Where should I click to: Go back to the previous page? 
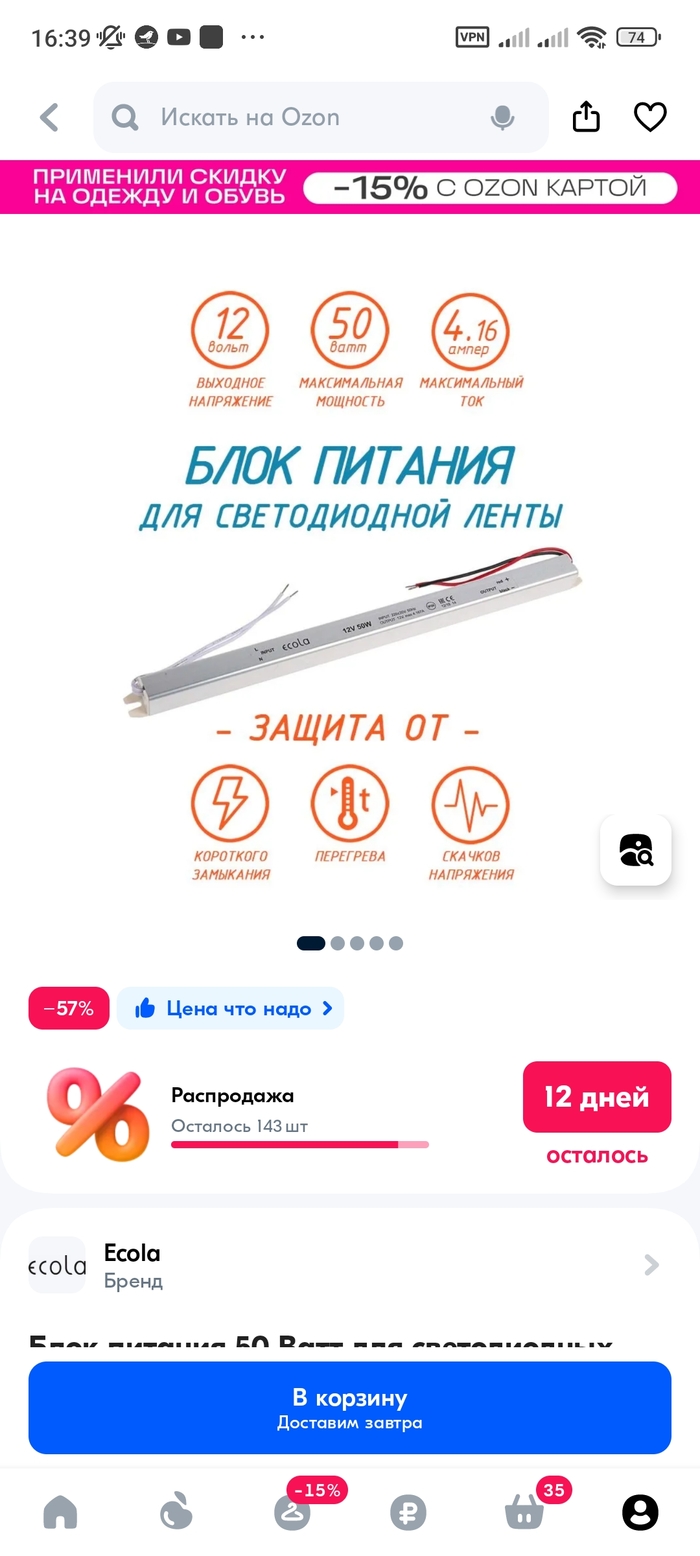tap(49, 118)
